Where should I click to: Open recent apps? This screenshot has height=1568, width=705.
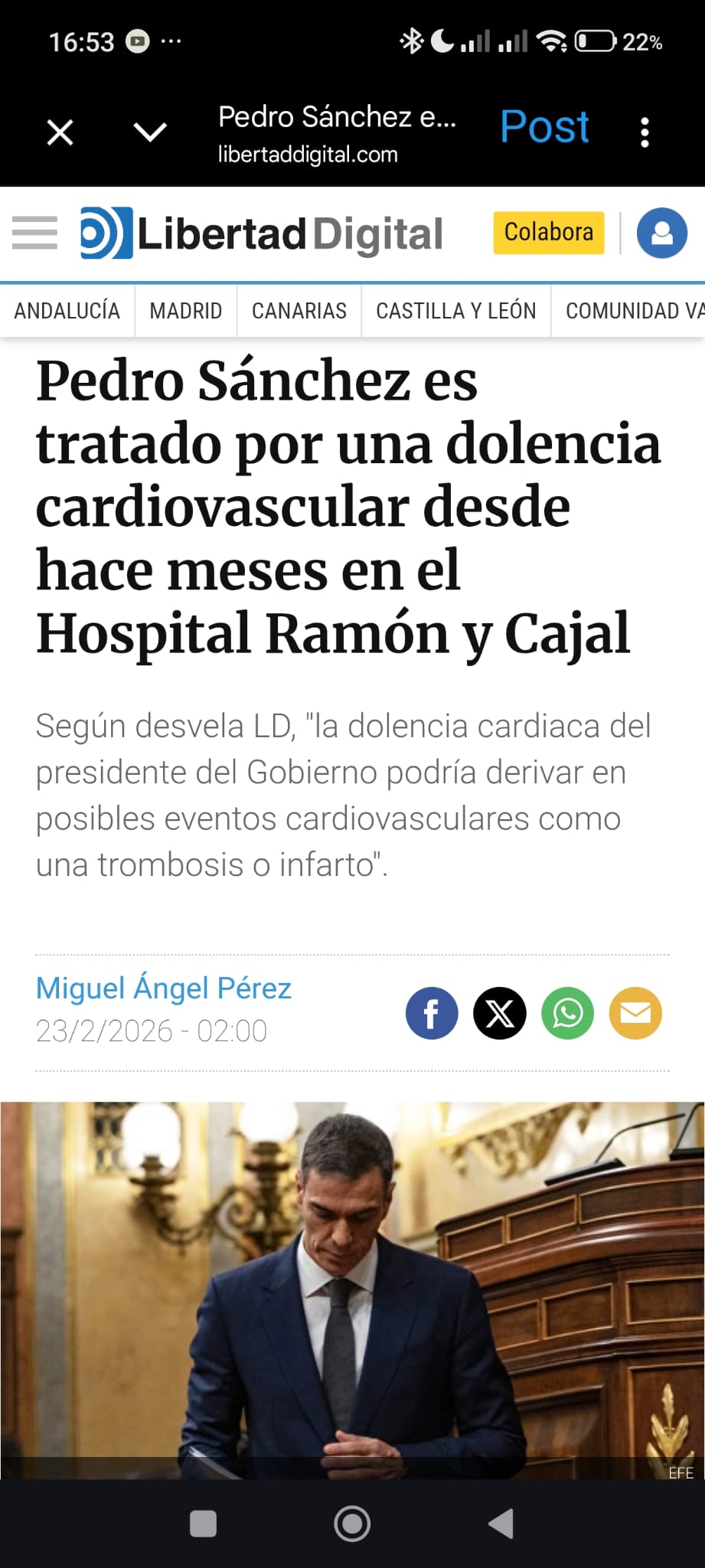click(203, 1524)
